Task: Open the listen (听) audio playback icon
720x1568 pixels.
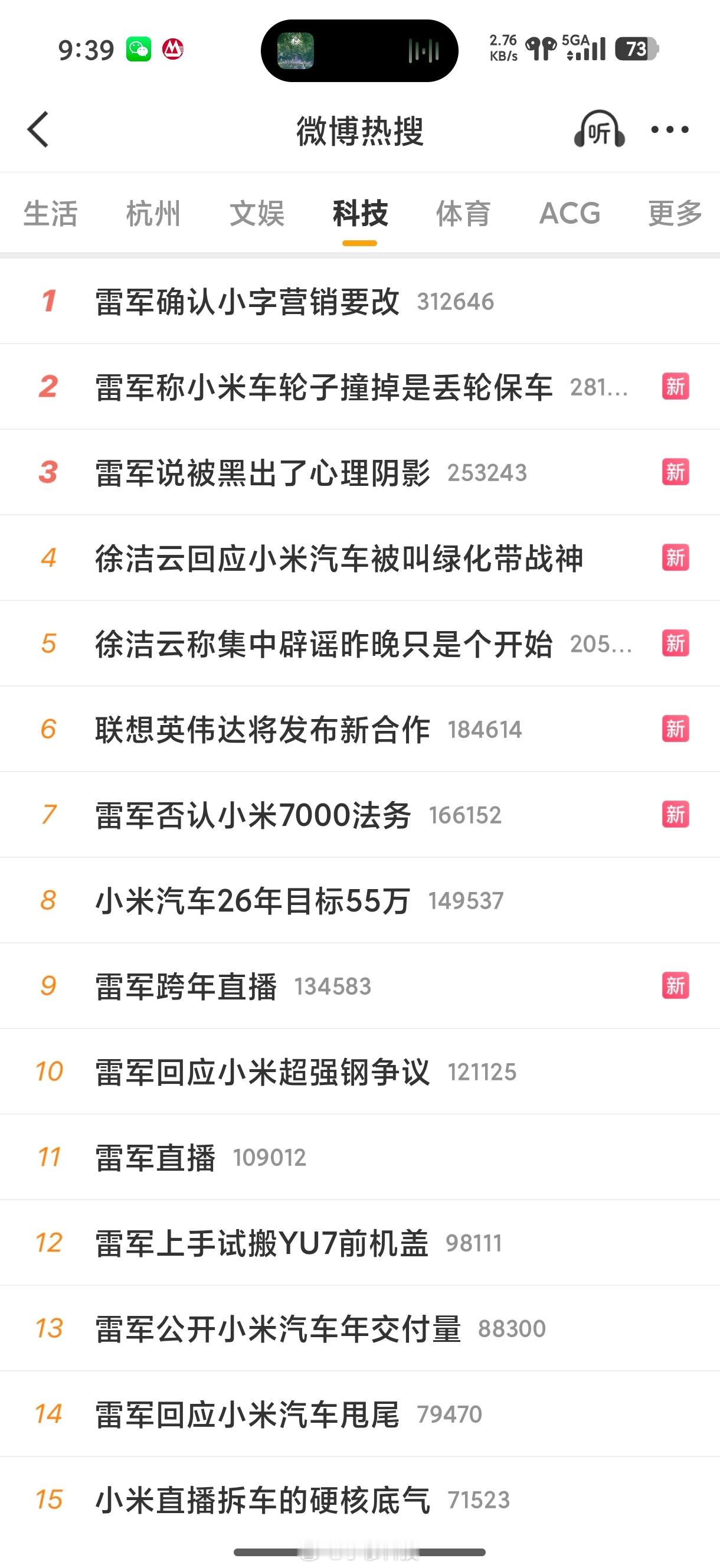Action: [599, 130]
